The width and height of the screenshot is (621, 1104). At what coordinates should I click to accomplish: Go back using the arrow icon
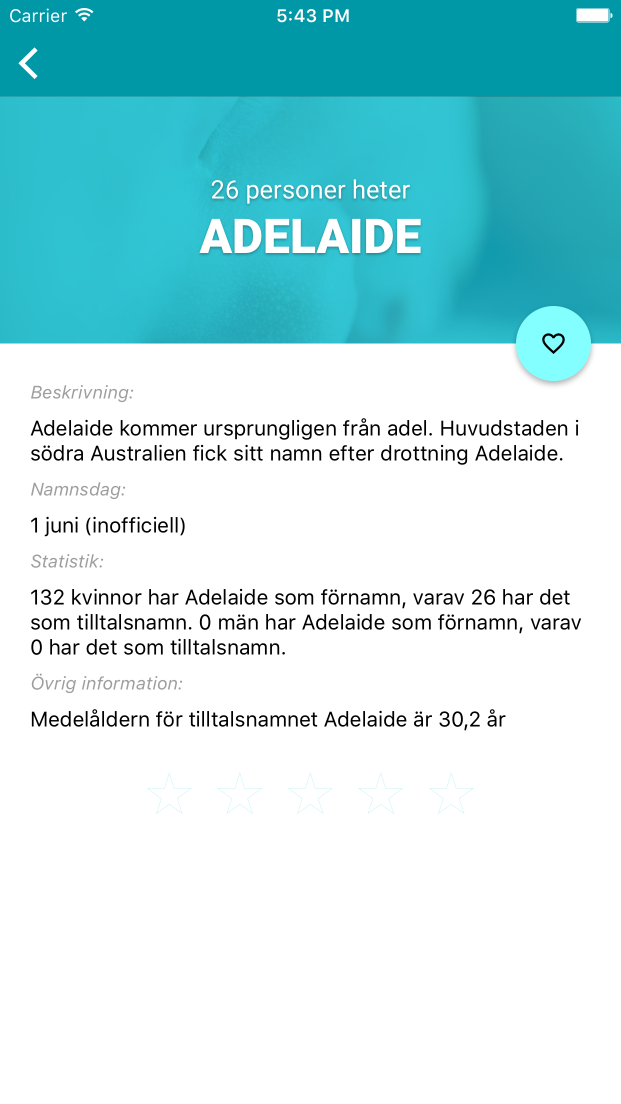[x=28, y=64]
